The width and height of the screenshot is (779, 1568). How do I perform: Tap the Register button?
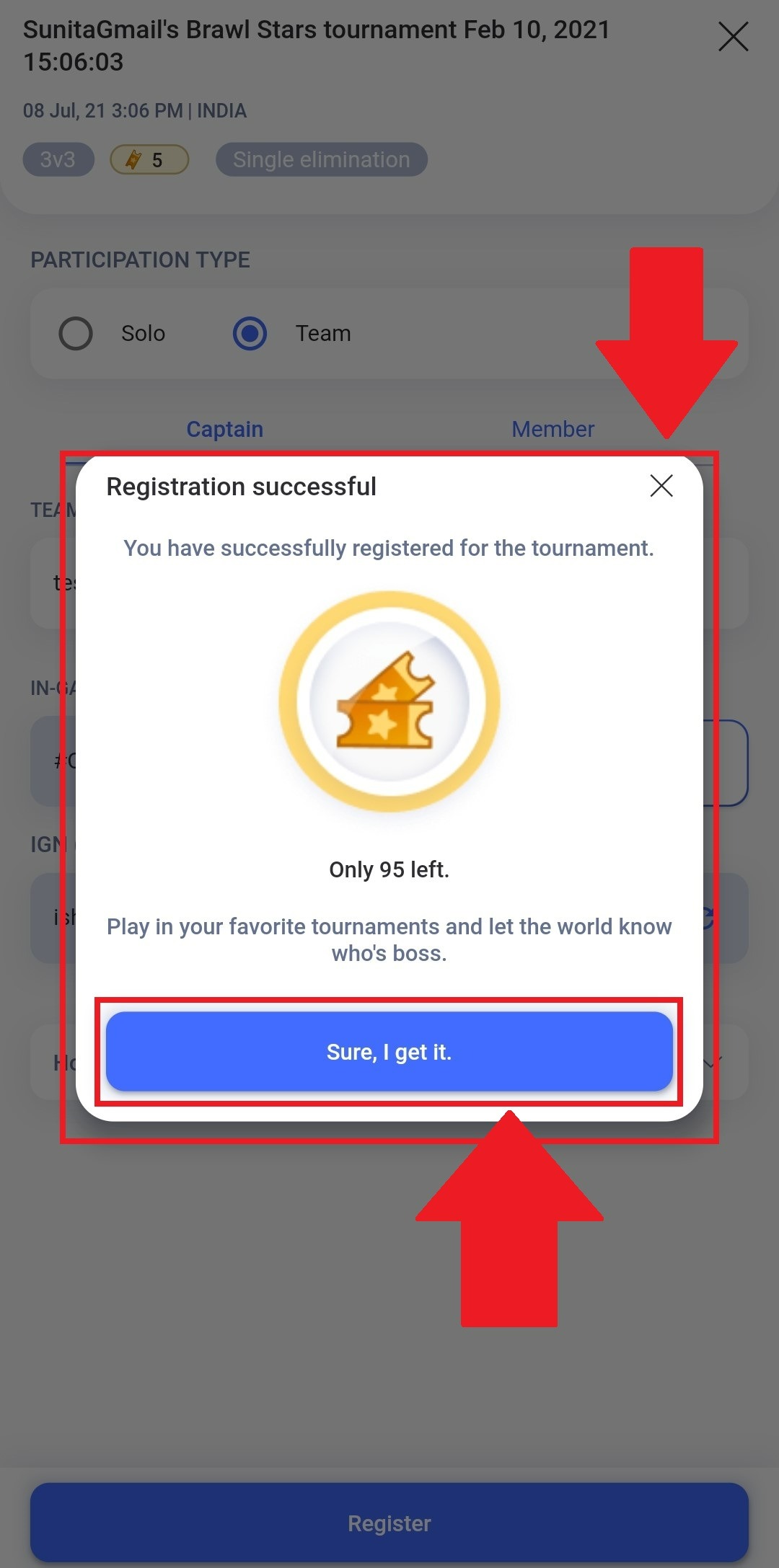click(389, 1523)
